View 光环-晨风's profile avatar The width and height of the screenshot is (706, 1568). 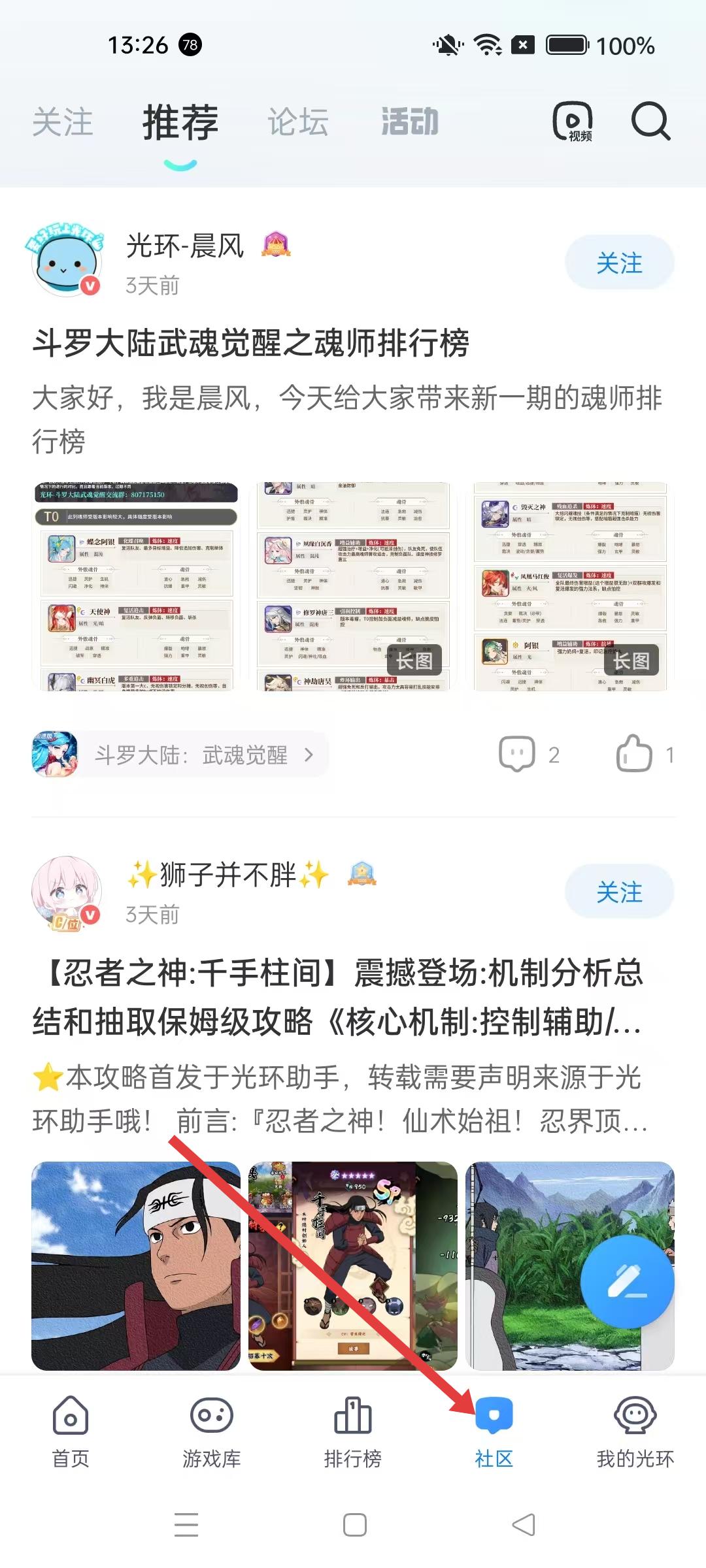pyautogui.click(x=67, y=261)
